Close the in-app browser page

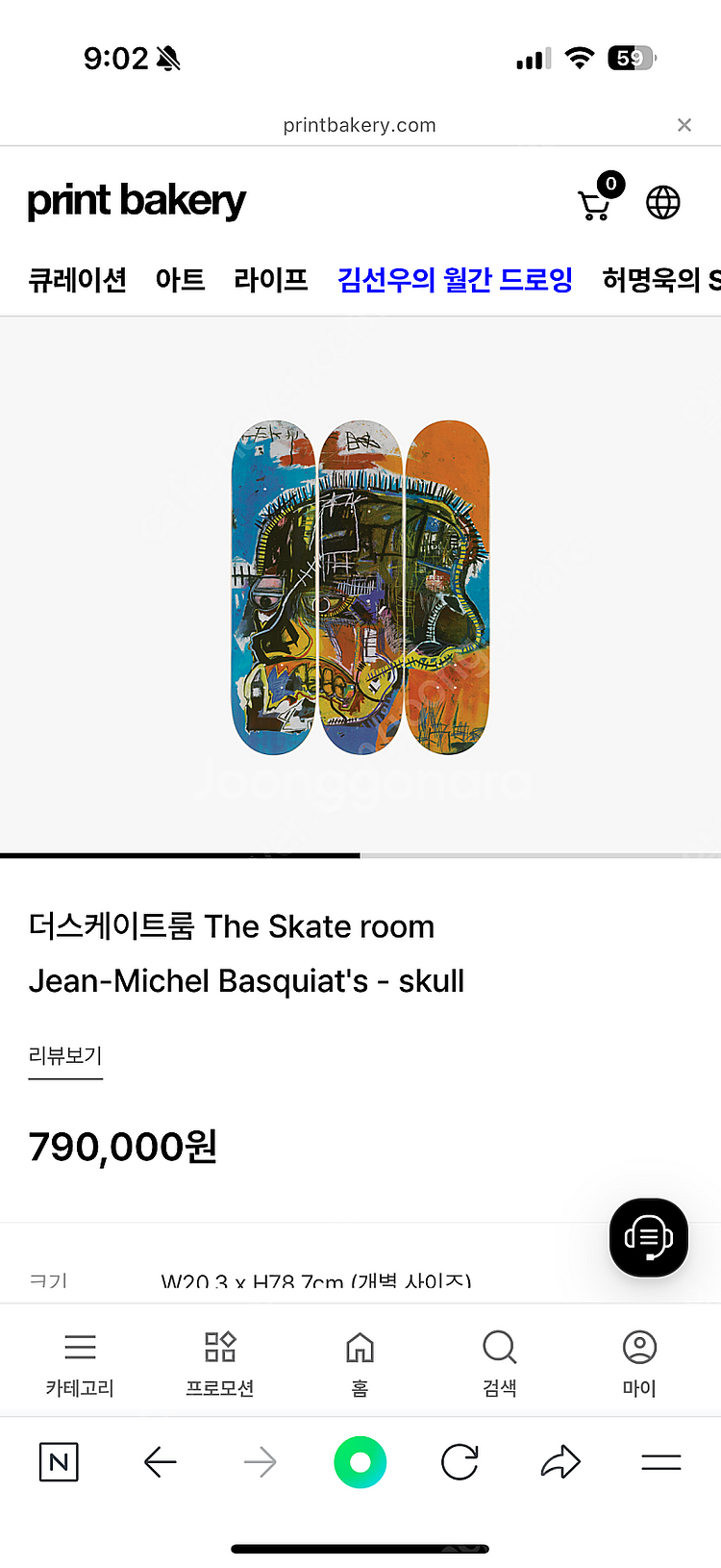click(684, 125)
